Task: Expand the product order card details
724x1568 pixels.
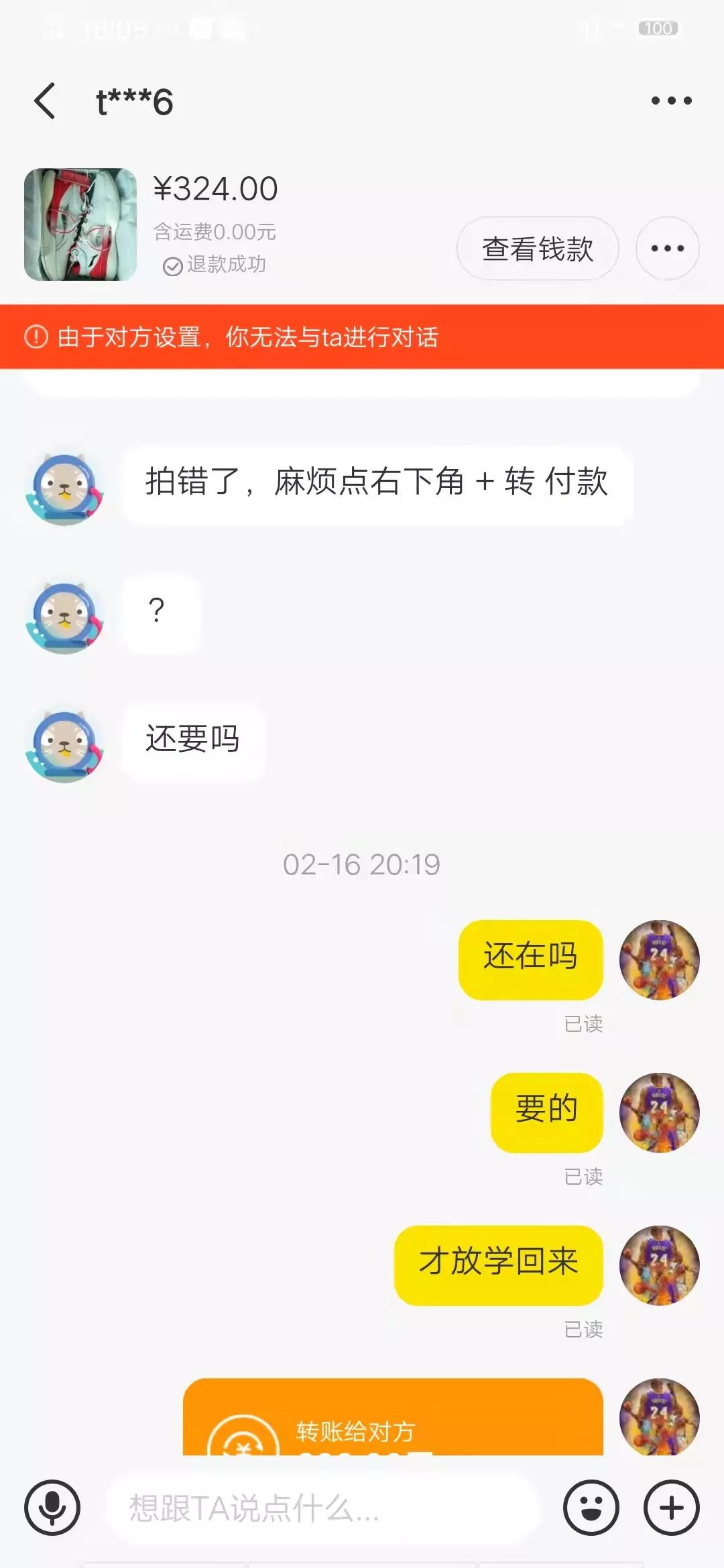Action: coord(80,221)
